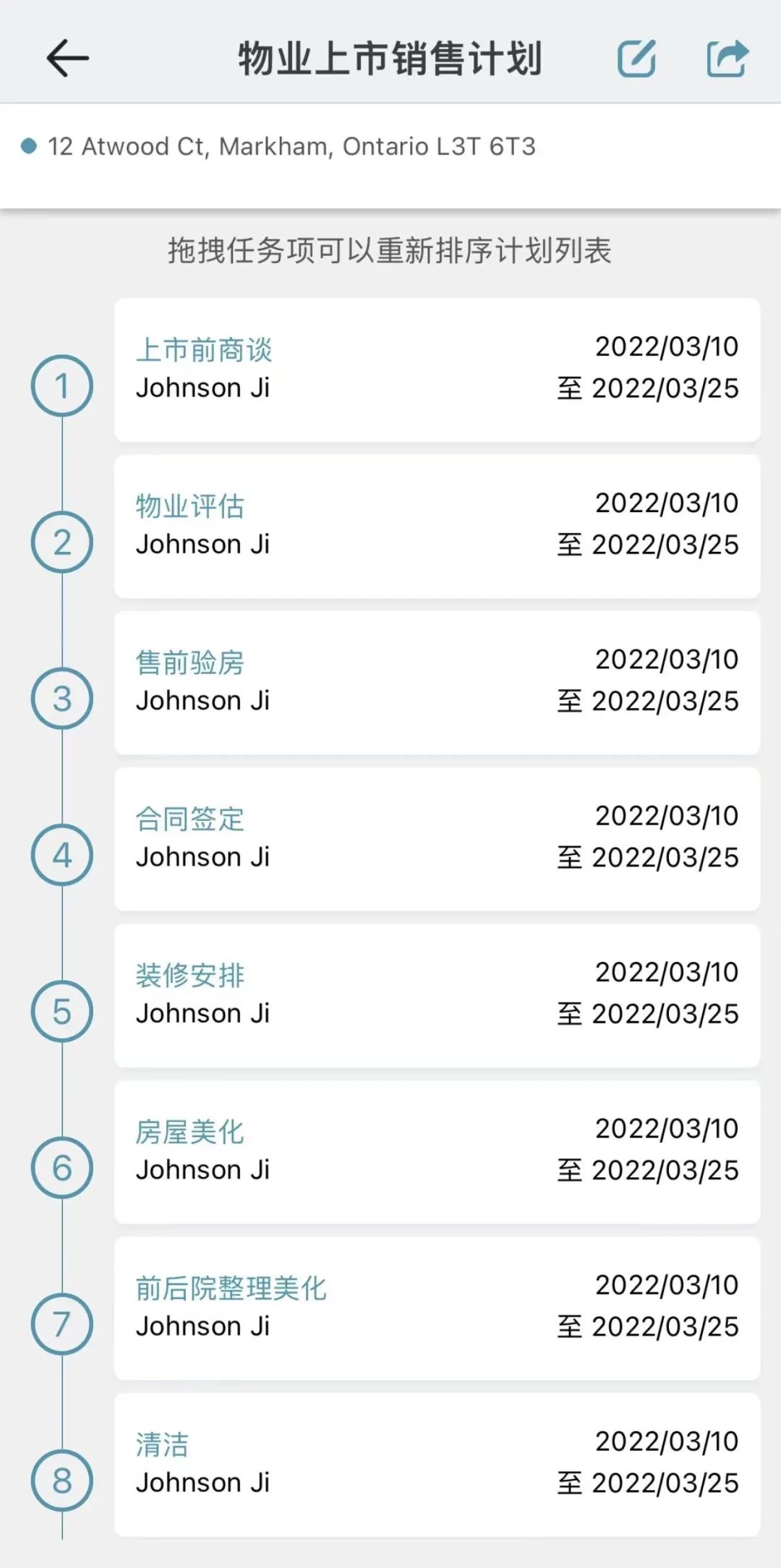Open the 前后院整理美化 task

[x=437, y=1308]
